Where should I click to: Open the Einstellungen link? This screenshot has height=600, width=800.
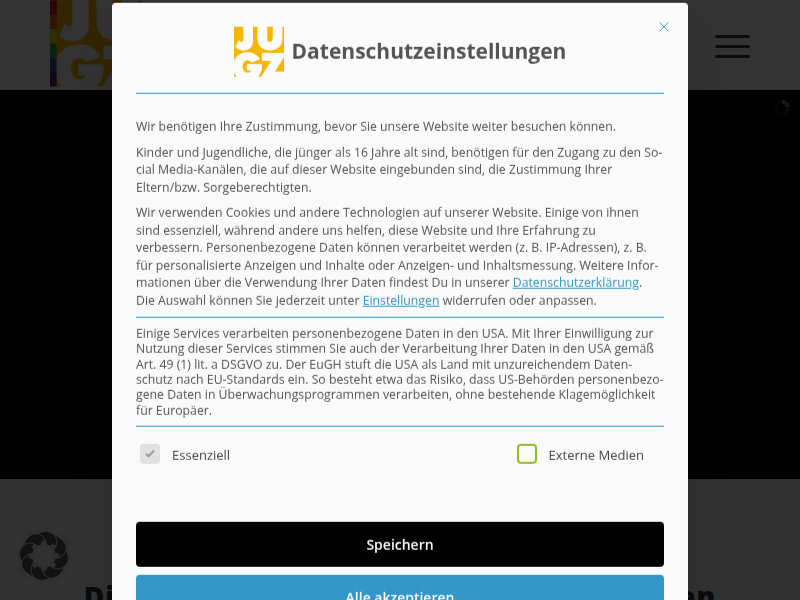click(400, 300)
